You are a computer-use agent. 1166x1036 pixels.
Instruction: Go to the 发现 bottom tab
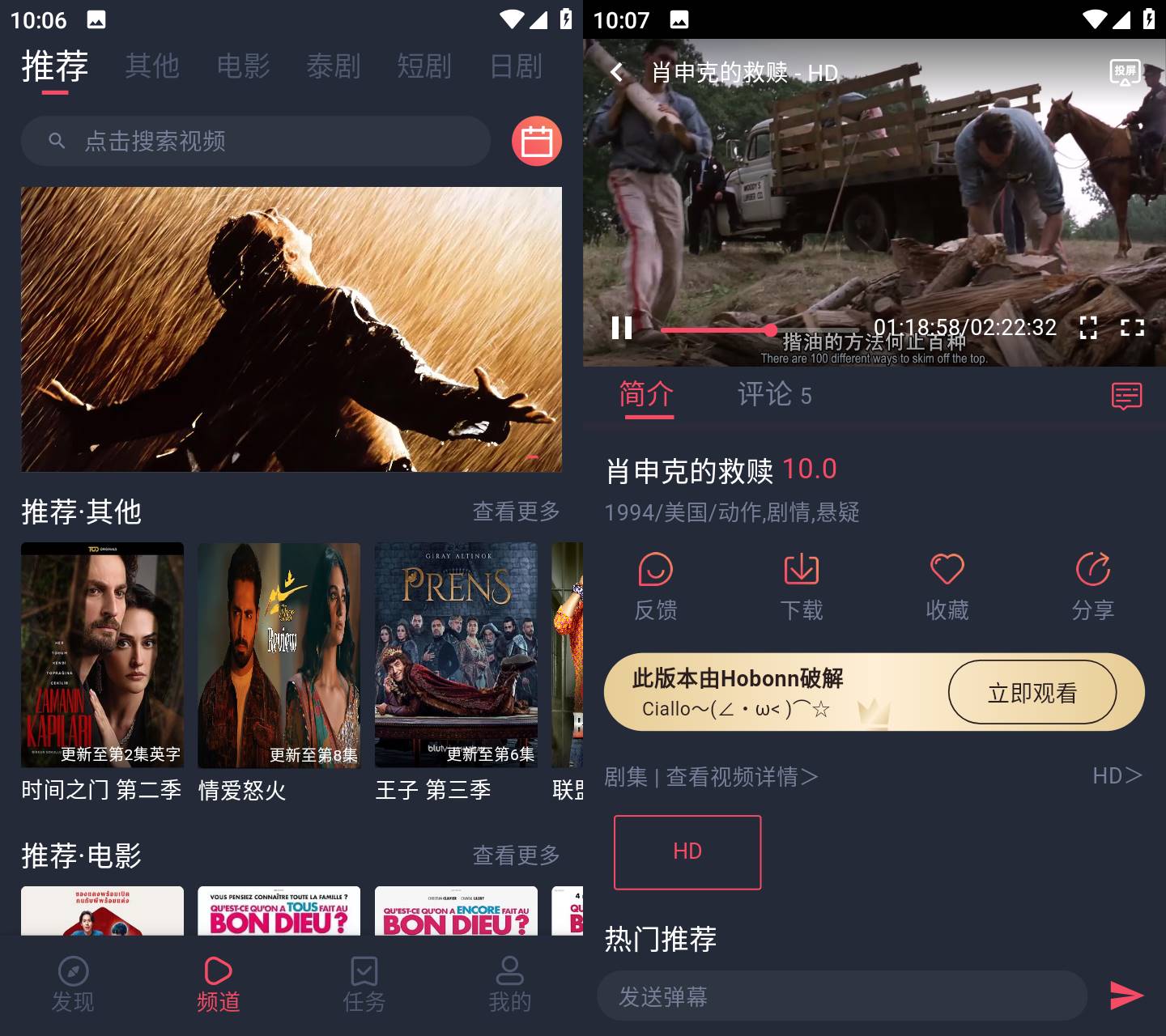click(x=73, y=984)
